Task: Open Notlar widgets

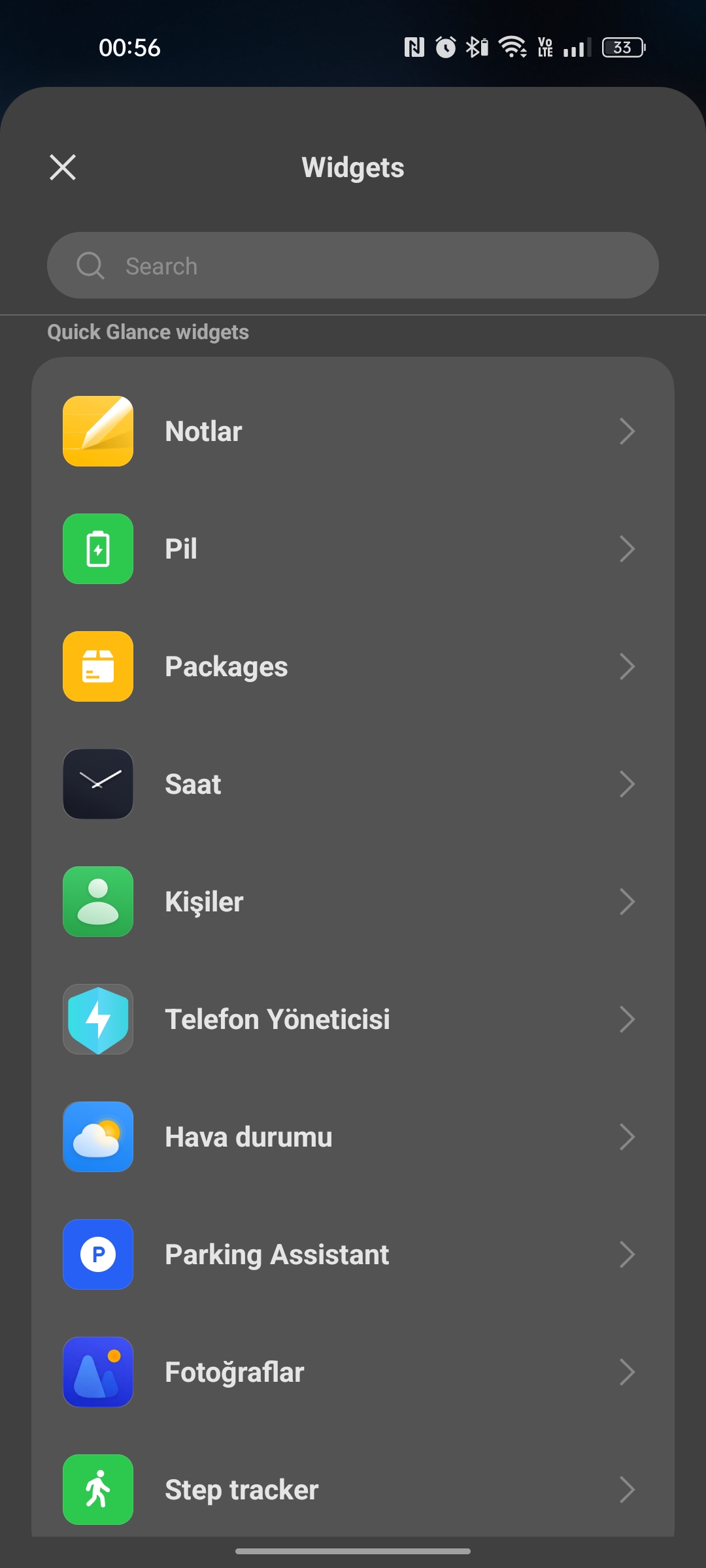Action: click(353, 431)
